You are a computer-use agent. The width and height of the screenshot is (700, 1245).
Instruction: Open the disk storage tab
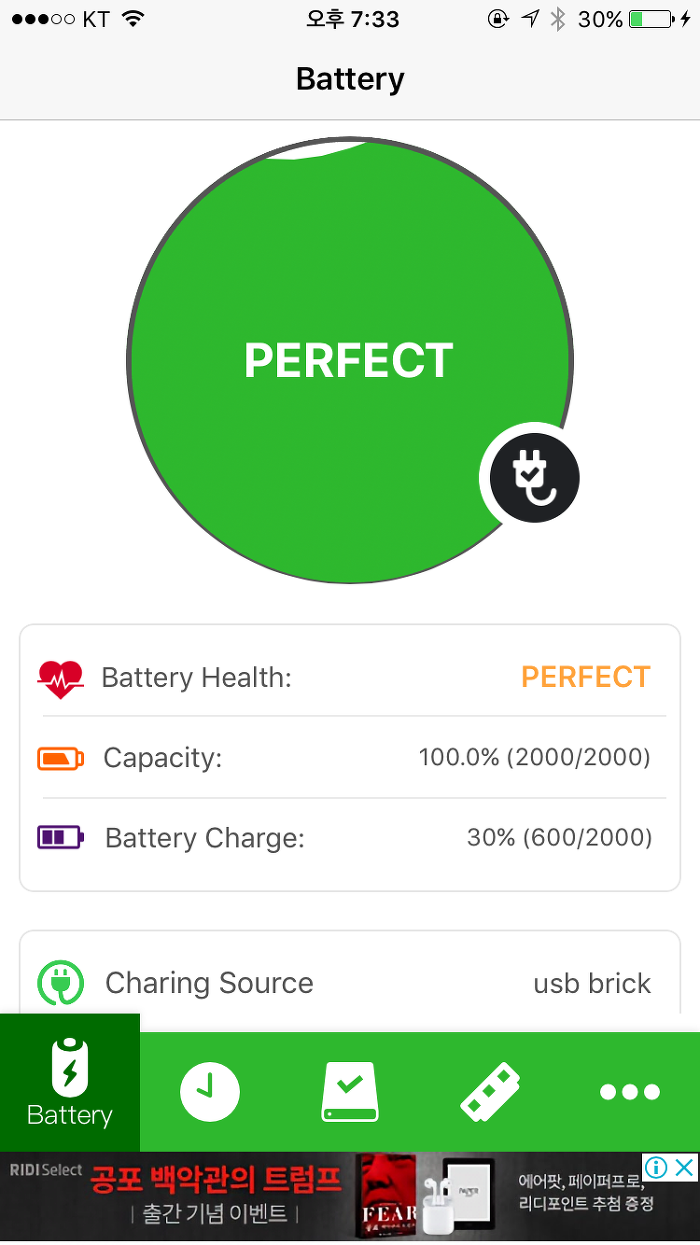point(350,1091)
